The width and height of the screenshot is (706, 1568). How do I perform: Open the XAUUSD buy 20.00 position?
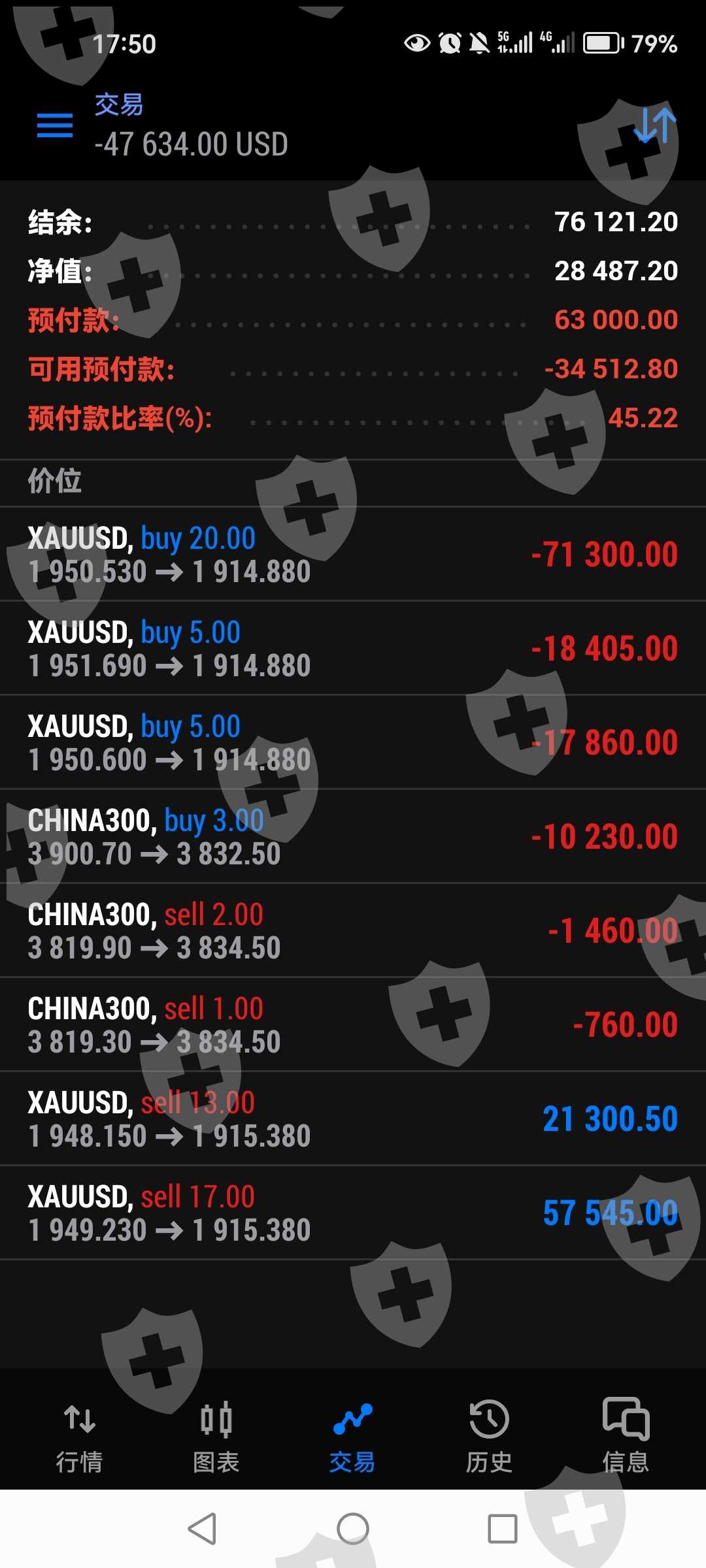[x=353, y=554]
